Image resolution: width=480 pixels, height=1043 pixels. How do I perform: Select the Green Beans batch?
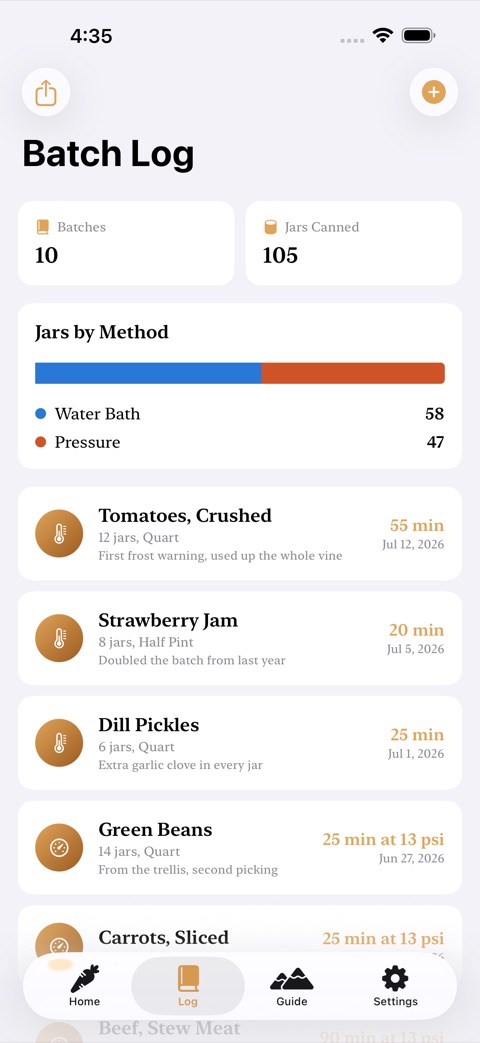tap(240, 847)
